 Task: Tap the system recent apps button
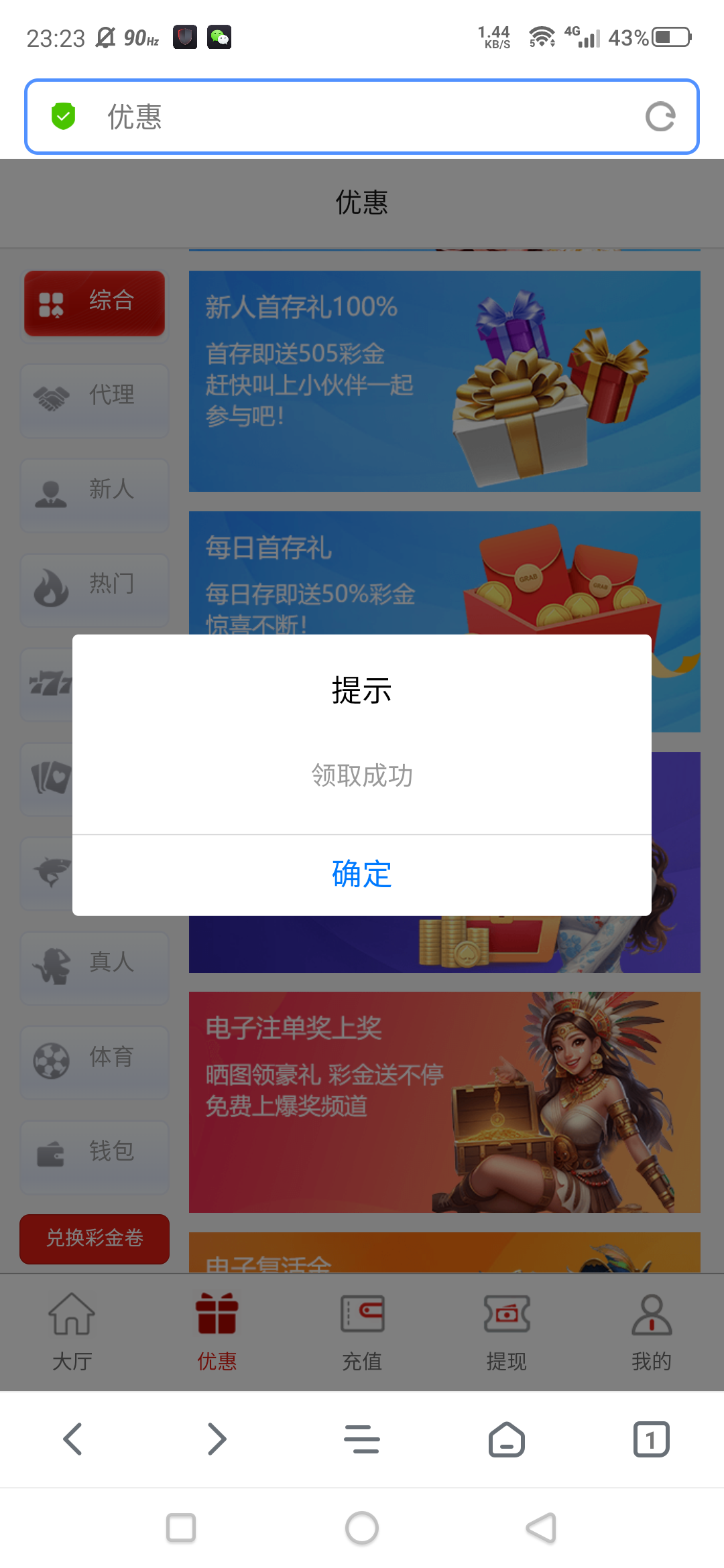181,1528
